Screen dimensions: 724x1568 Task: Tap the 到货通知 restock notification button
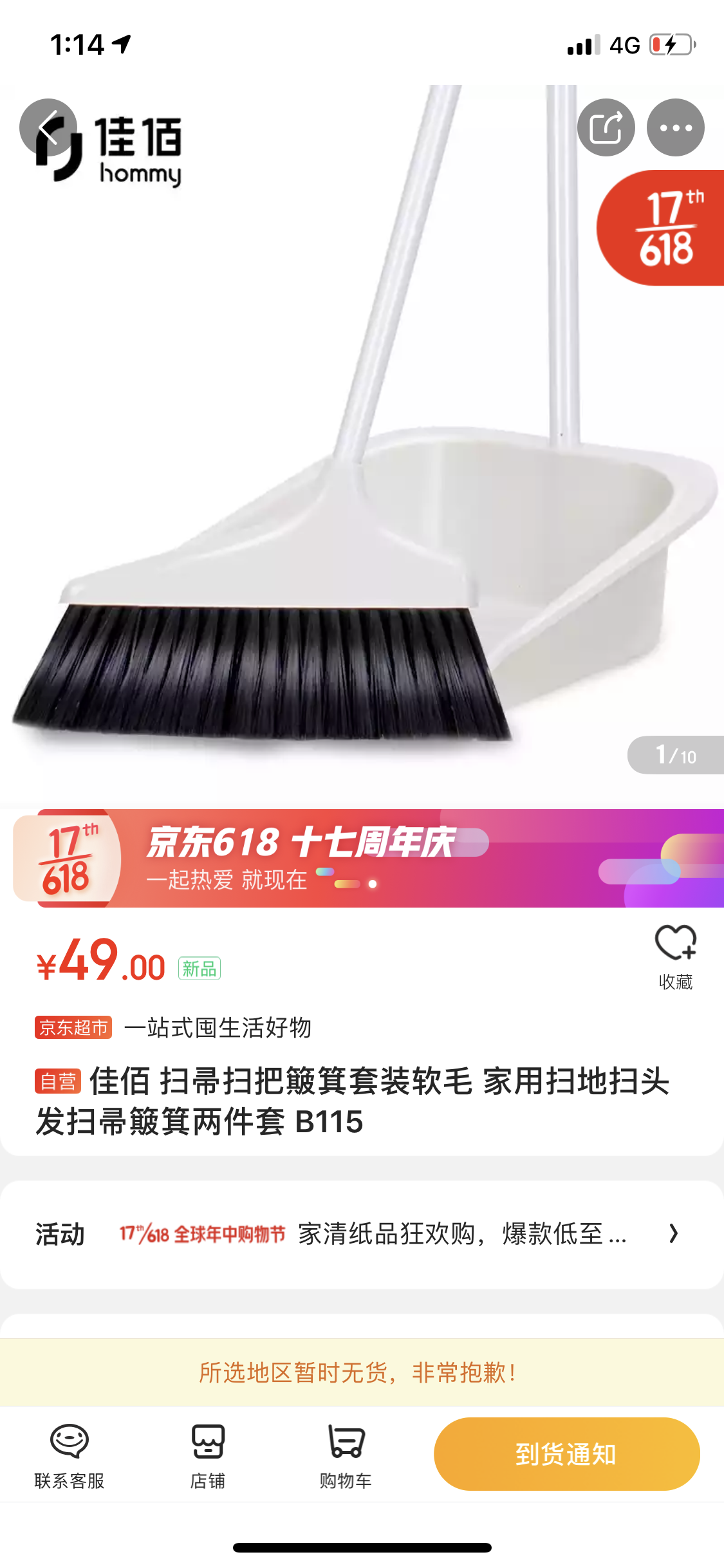(567, 1453)
